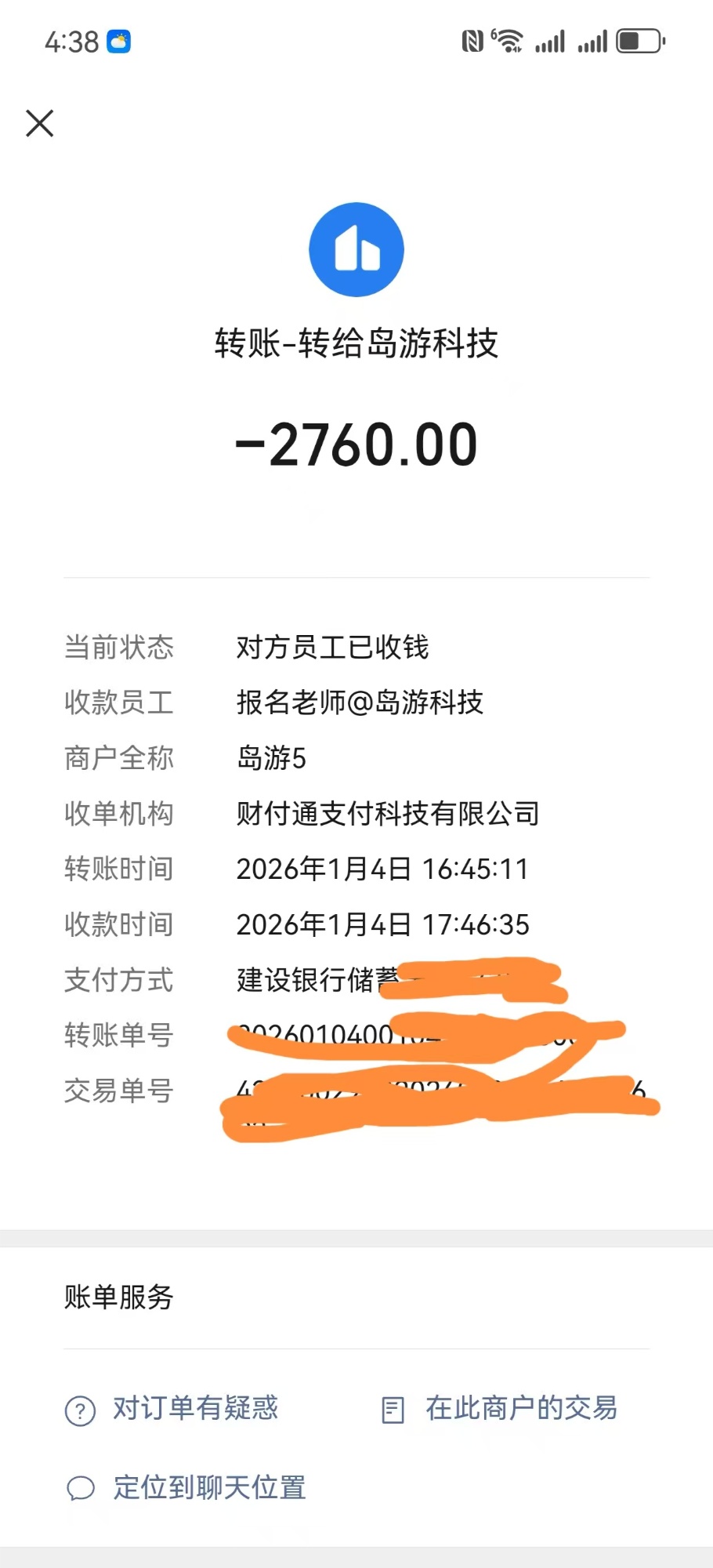Image resolution: width=713 pixels, height=1568 pixels.
Task: Tap the blue merchant logo icon
Action: [356, 249]
